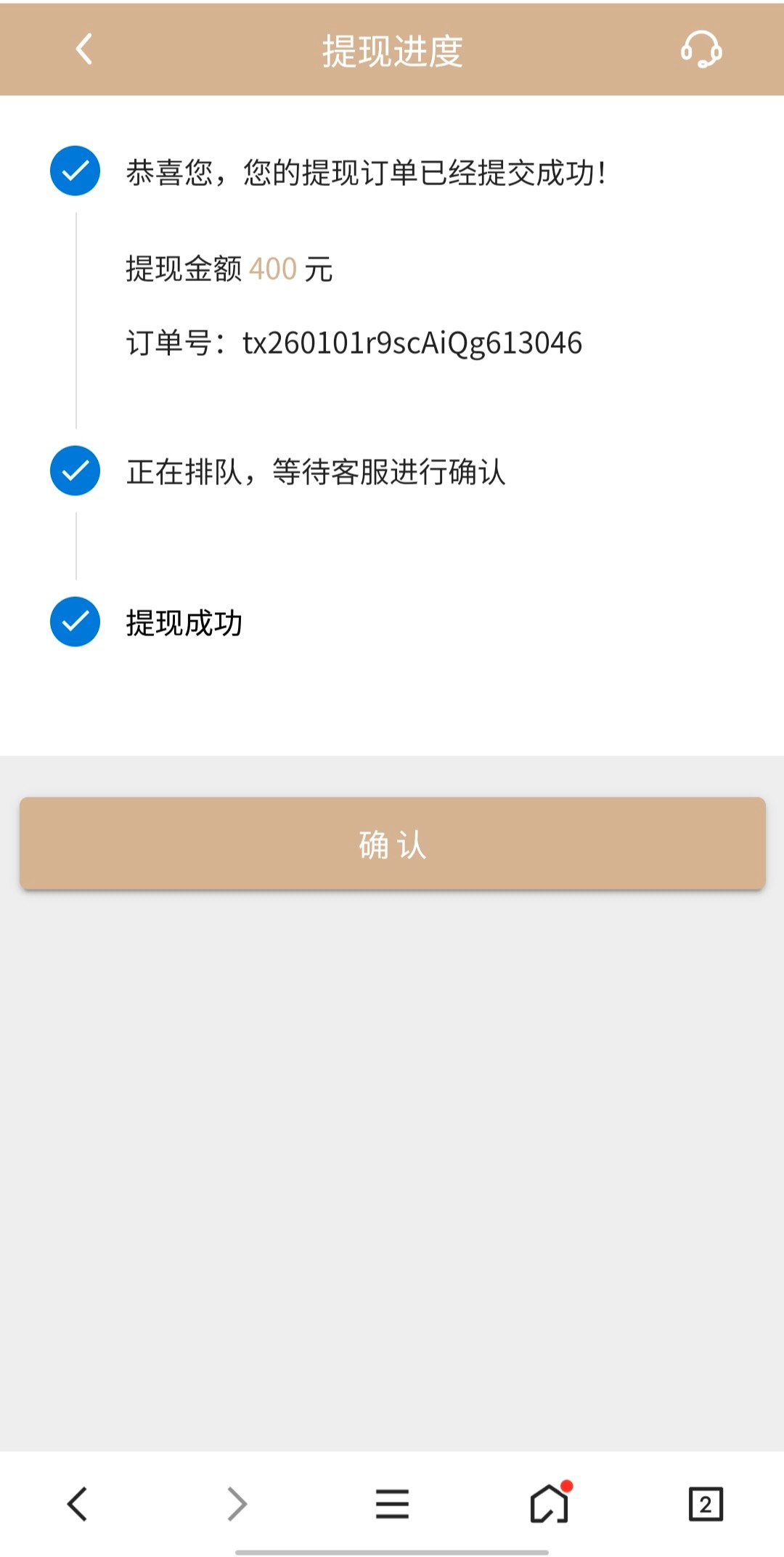The image size is (784, 1557).
Task: Tap the 确认 button
Action: click(392, 843)
